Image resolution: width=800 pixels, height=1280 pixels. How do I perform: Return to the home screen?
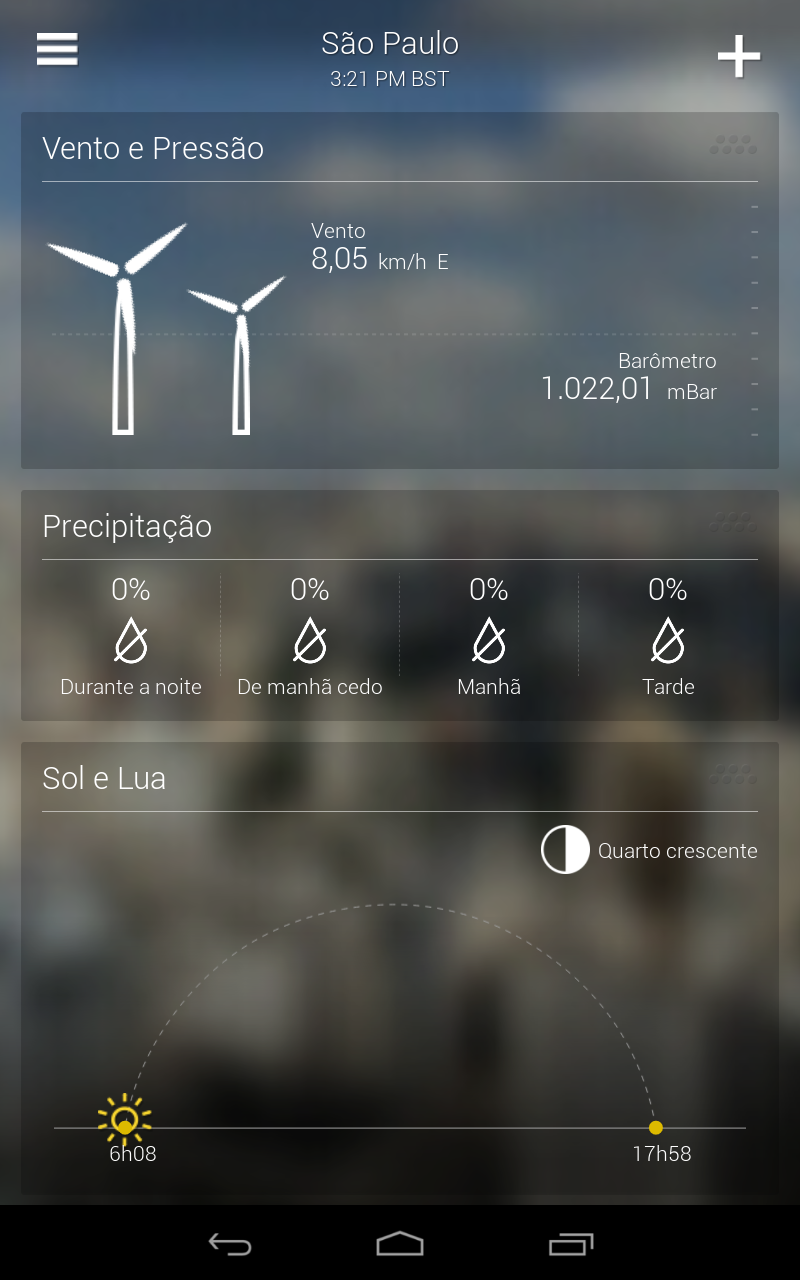400,1243
